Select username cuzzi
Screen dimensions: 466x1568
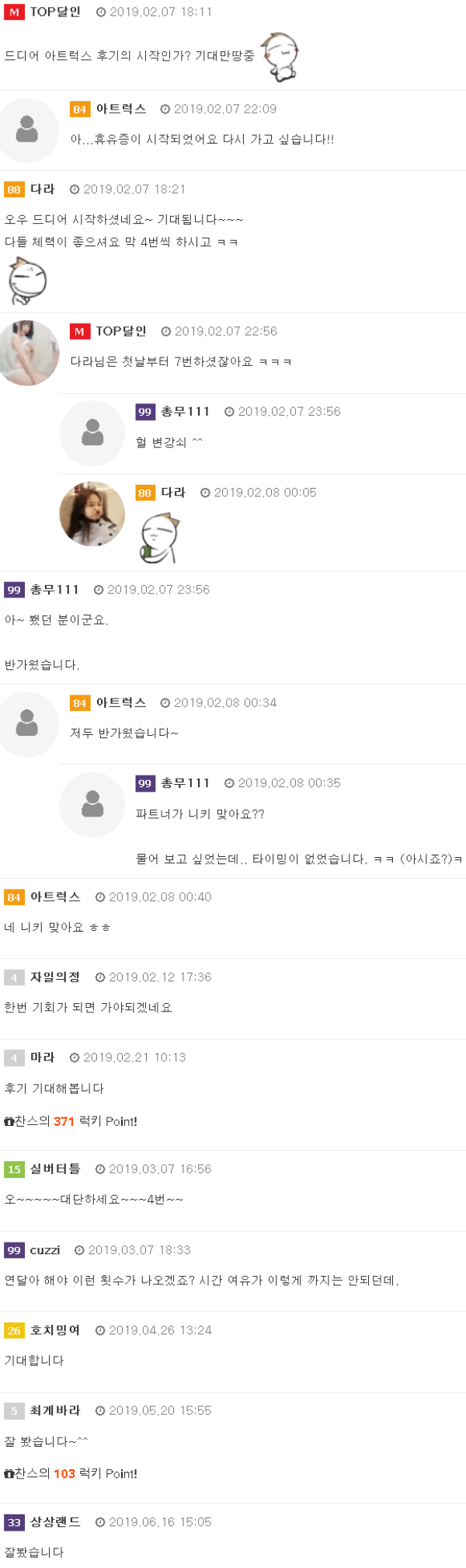pyautogui.click(x=44, y=1249)
